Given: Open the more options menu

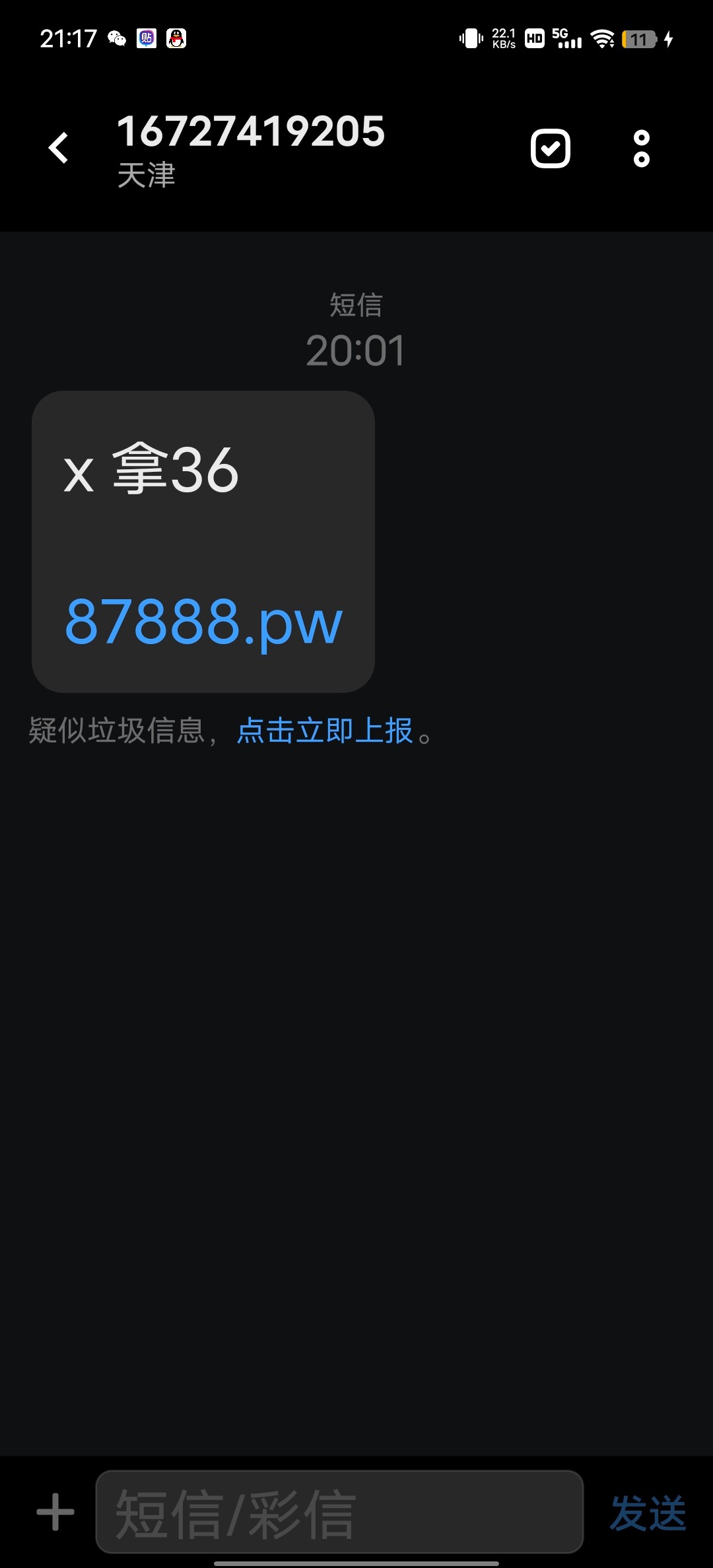Looking at the screenshot, I should coord(639,148).
